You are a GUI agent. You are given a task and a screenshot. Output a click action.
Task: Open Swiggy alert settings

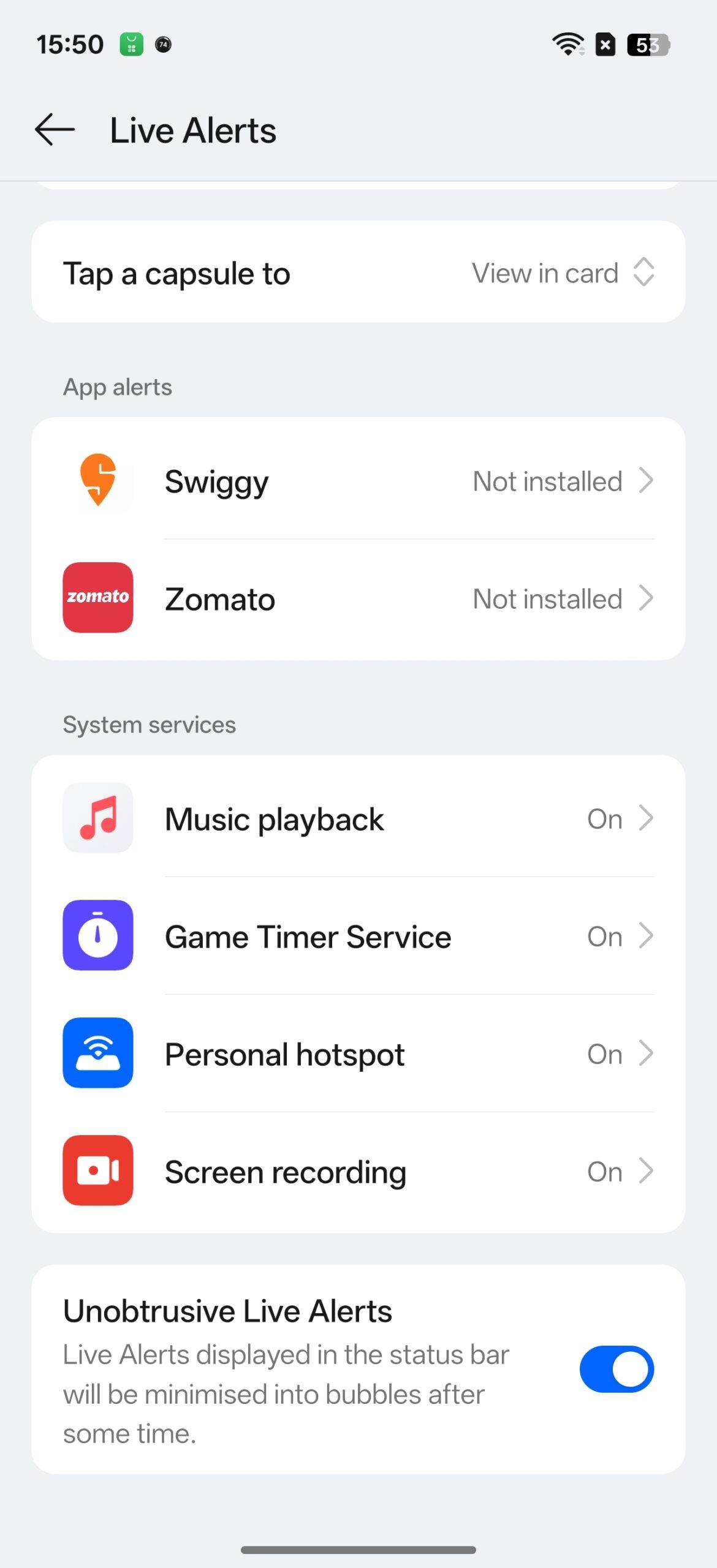point(358,481)
